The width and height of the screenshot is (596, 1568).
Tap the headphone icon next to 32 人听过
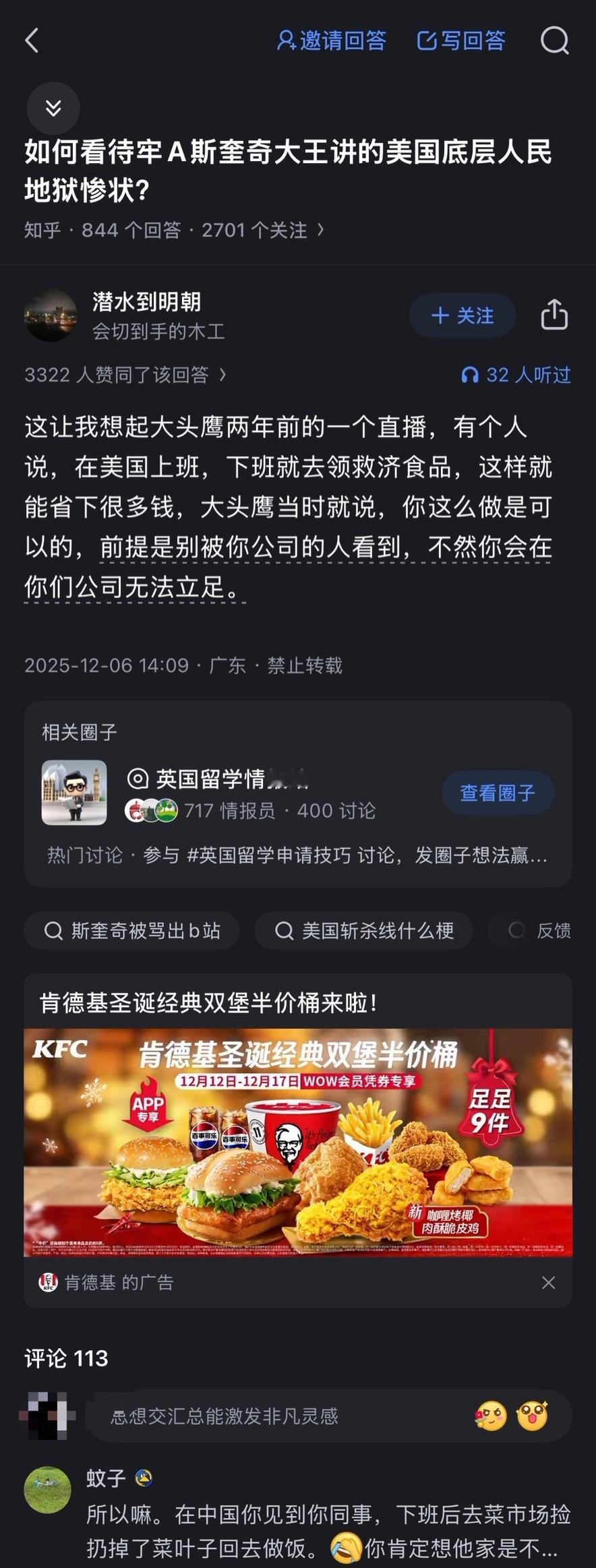tap(474, 375)
